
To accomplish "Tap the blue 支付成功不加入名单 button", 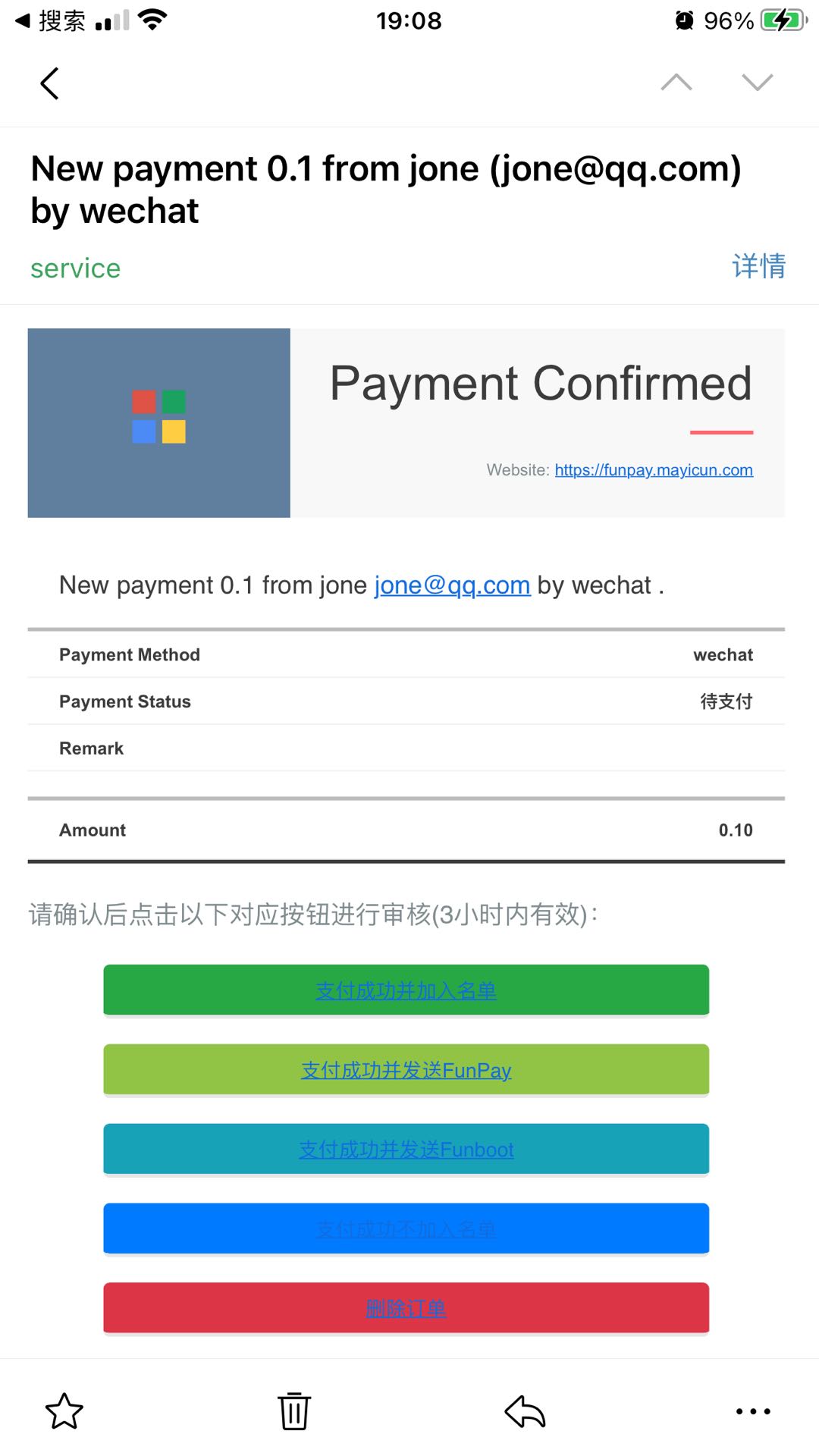I will [406, 1229].
